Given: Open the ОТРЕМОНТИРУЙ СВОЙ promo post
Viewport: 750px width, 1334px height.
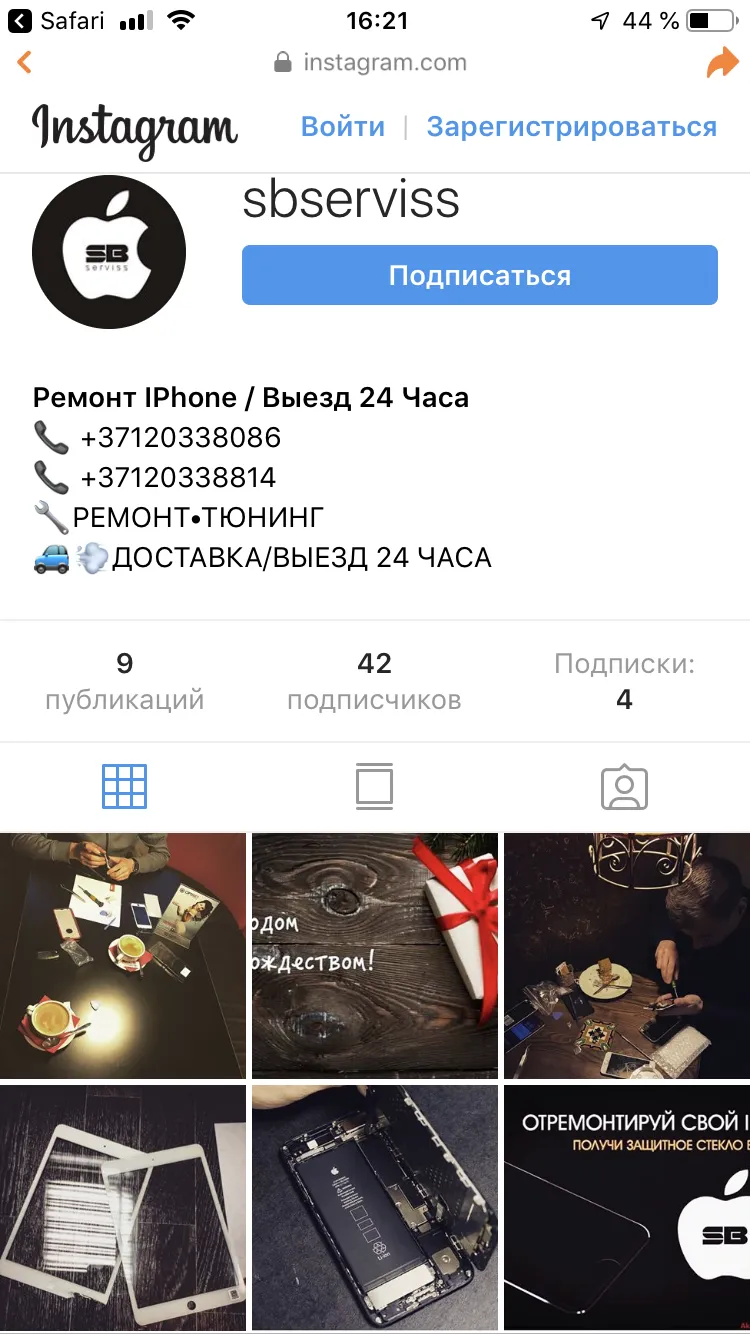Looking at the screenshot, I should [x=627, y=1208].
